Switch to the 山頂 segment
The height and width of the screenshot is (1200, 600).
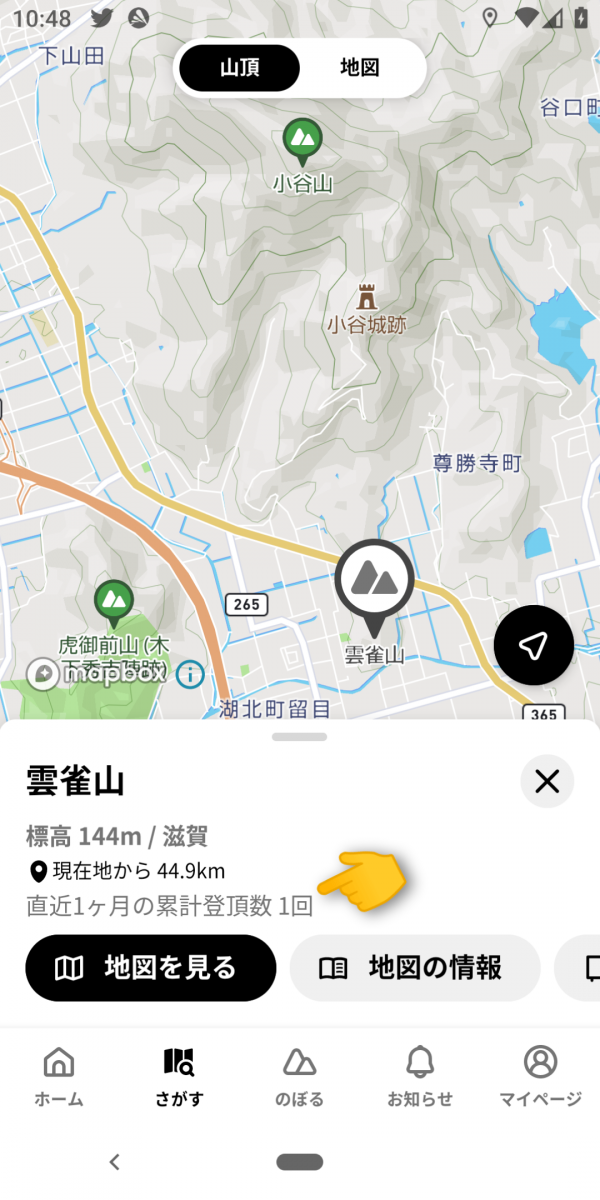[x=240, y=68]
